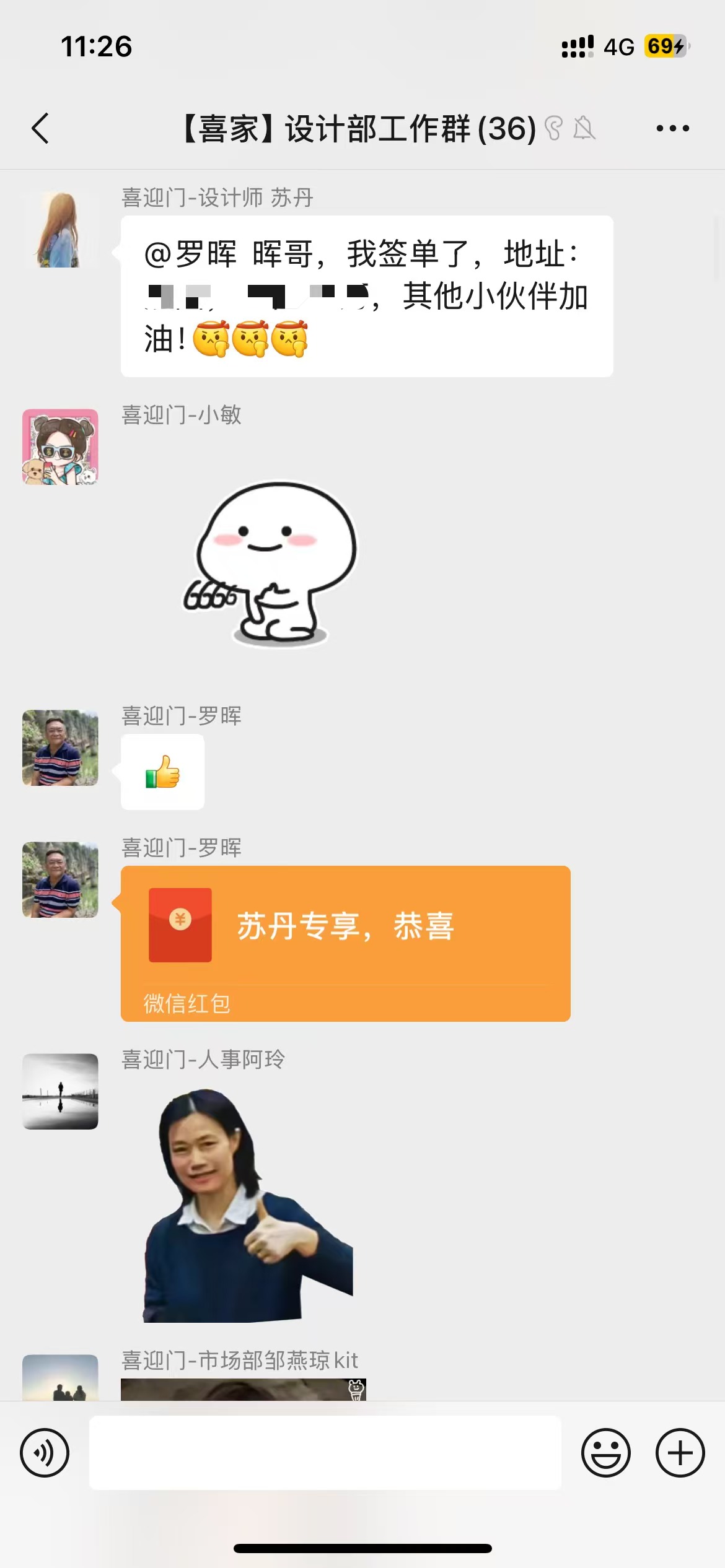
Task: Open the red packet from 罗晖
Action: pos(345,943)
